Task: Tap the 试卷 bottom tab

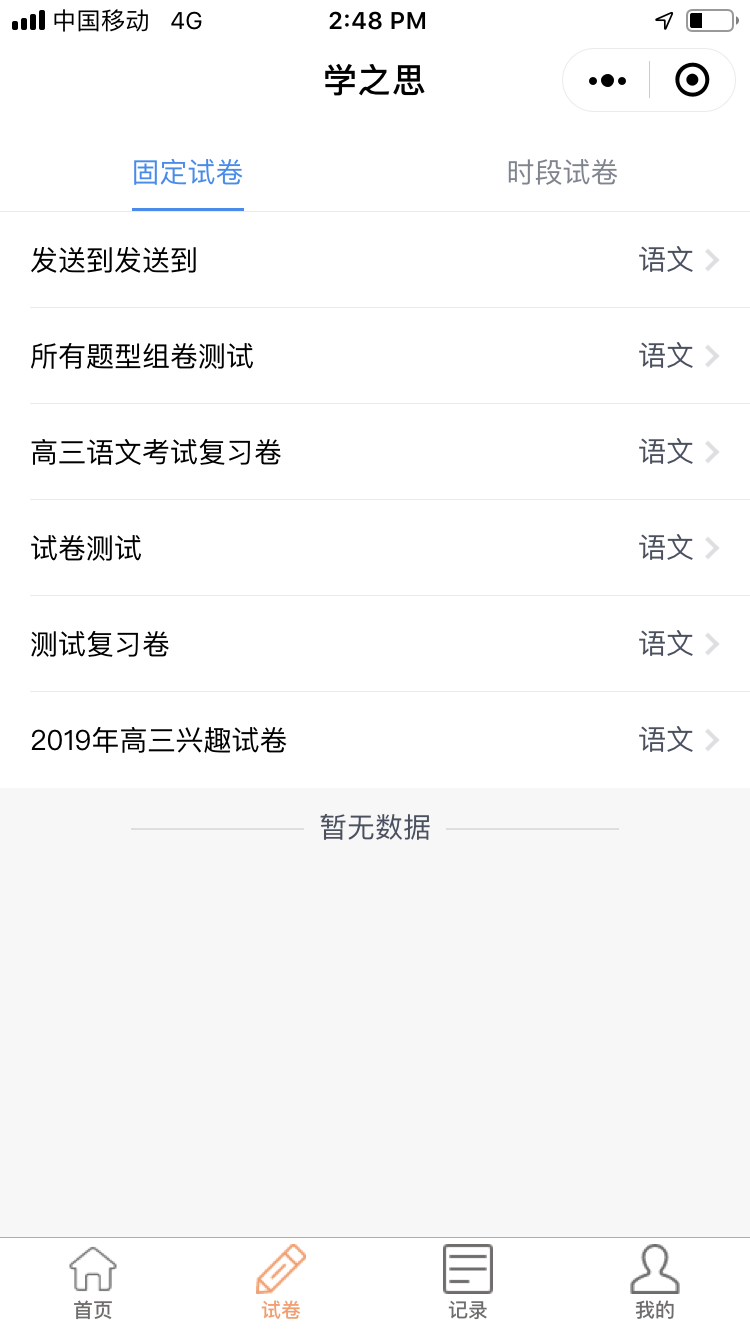Action: (x=281, y=1284)
